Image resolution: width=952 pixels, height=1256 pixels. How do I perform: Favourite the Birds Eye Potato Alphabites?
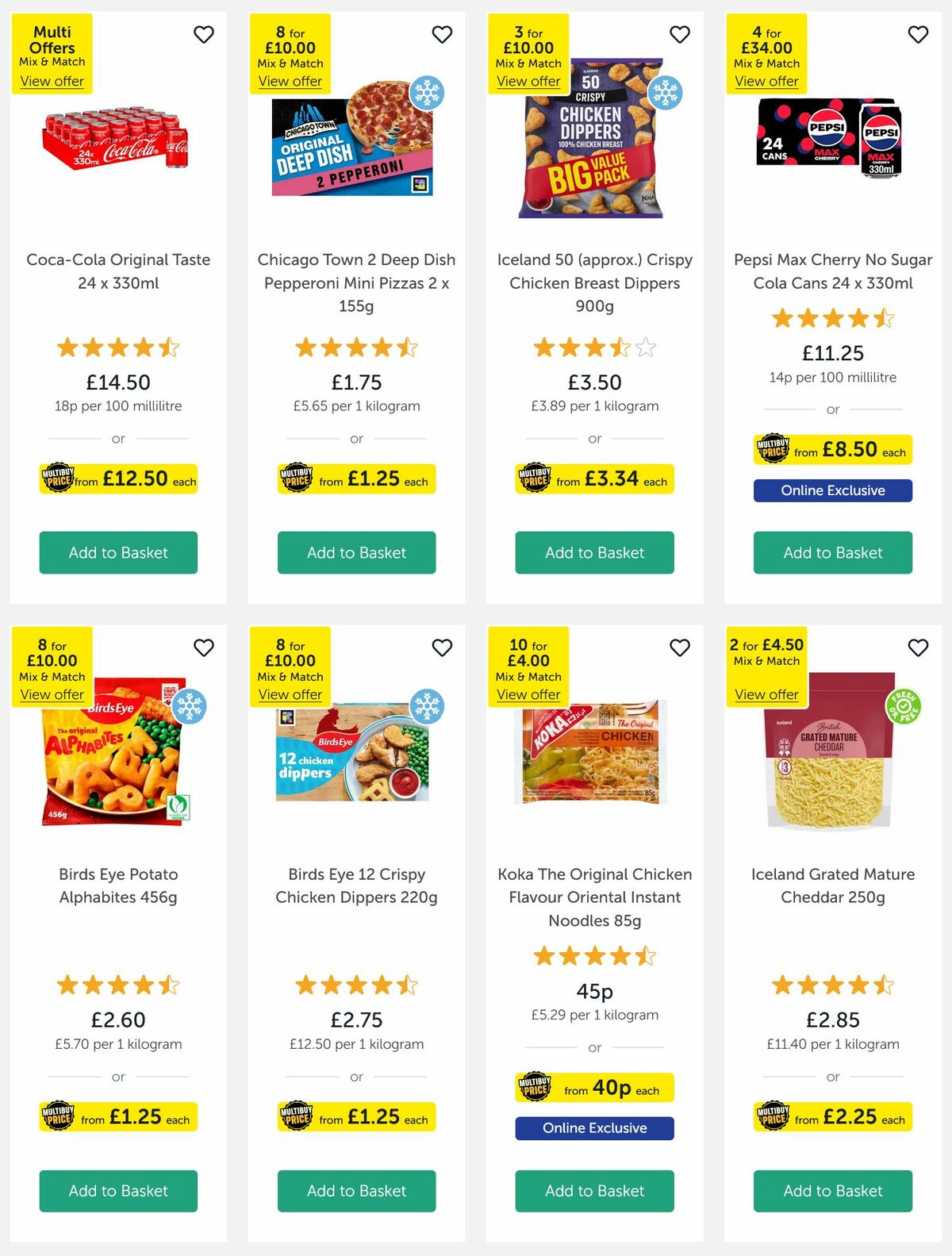click(203, 648)
